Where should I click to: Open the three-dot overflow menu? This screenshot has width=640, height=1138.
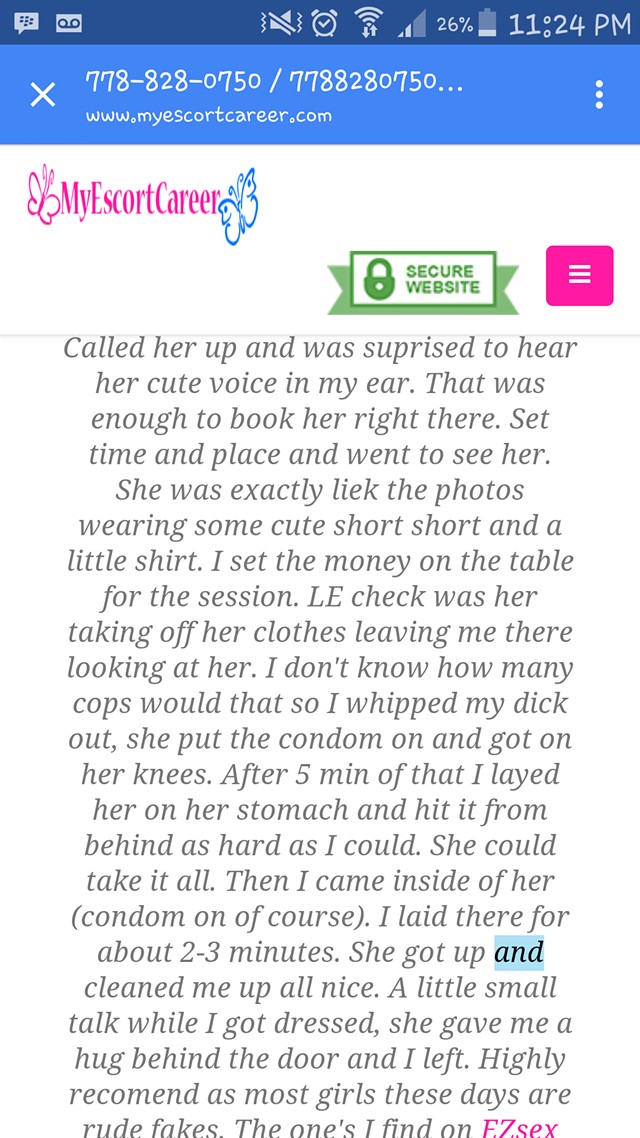coord(599,94)
